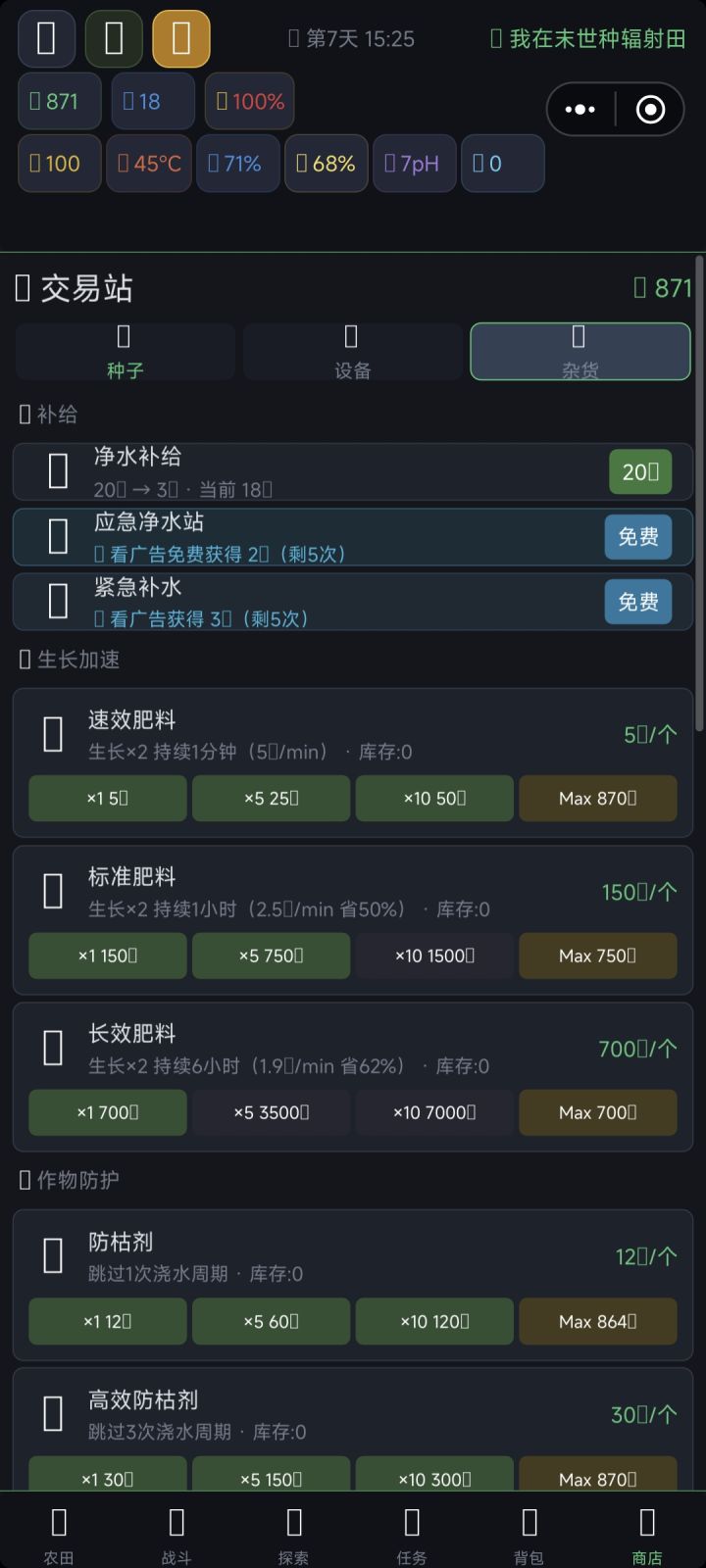This screenshot has width=706, height=1568.
Task: Claim 免费 water from 应急净水站 ad
Action: [x=637, y=537]
